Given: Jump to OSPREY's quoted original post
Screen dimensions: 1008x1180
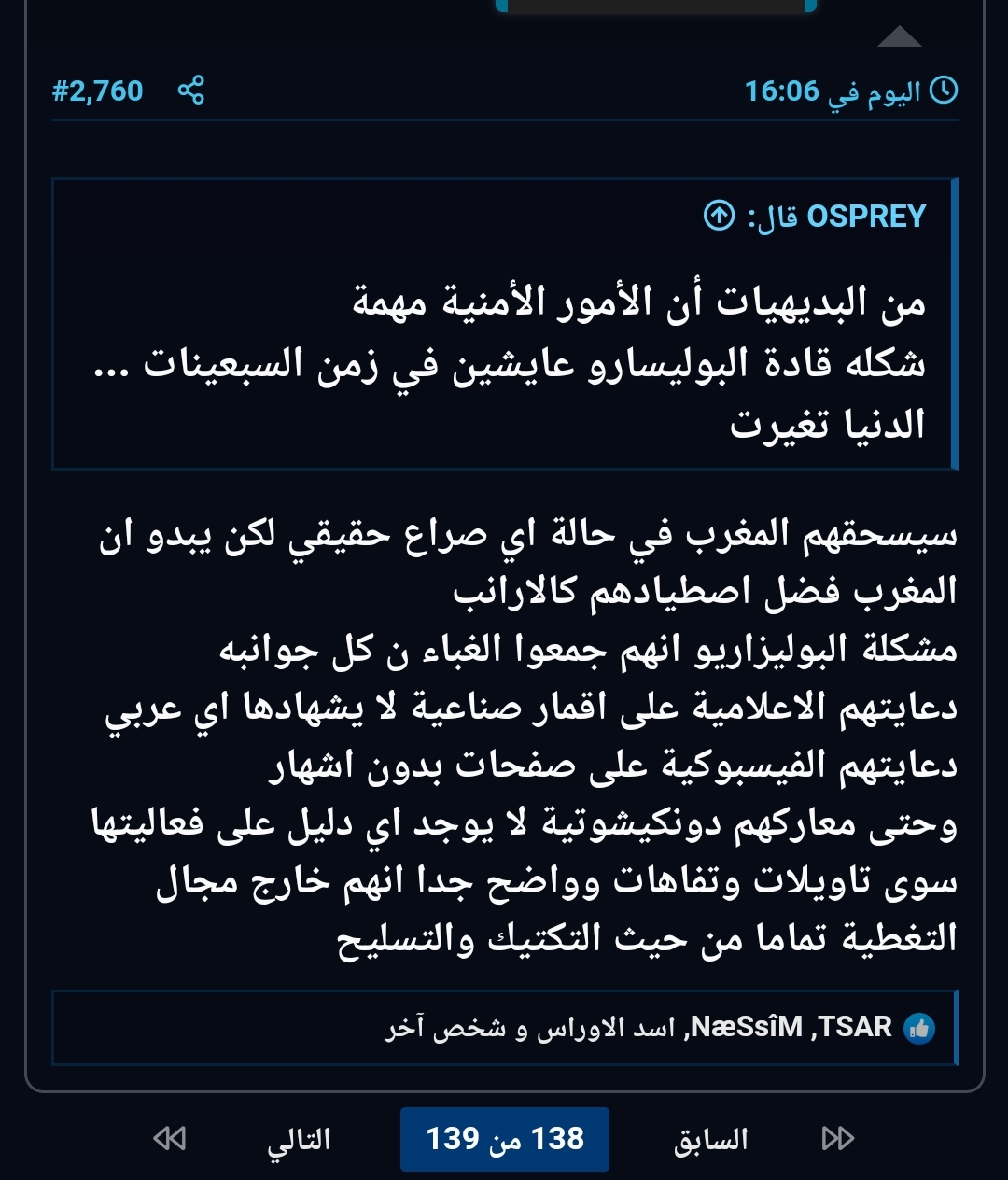Looking at the screenshot, I should (719, 216).
